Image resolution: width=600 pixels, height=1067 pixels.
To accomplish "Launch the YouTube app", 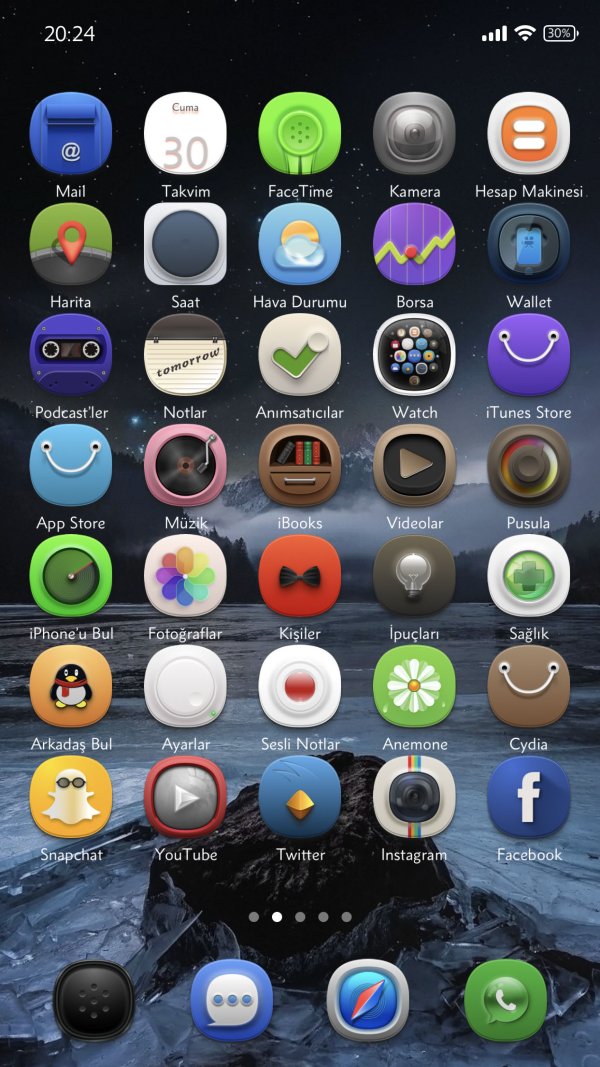I will point(185,798).
